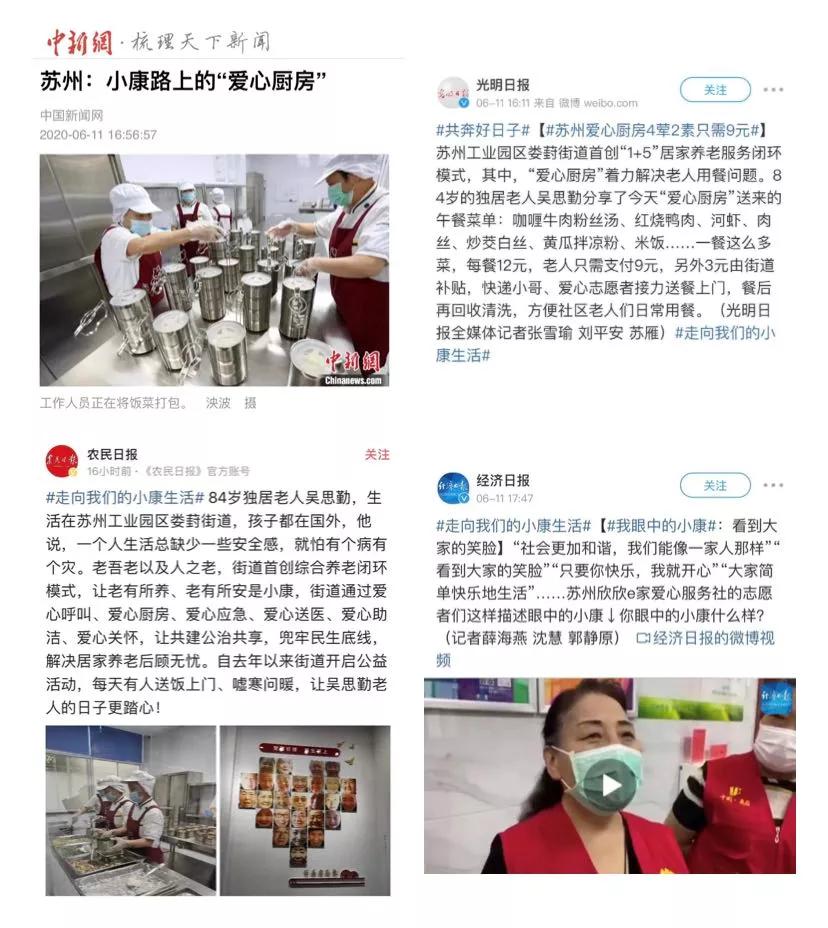Viewport: 828px width, 928px height.
Task: Click the blue verified badge on 光明日报 avatar
Action: click(x=464, y=101)
